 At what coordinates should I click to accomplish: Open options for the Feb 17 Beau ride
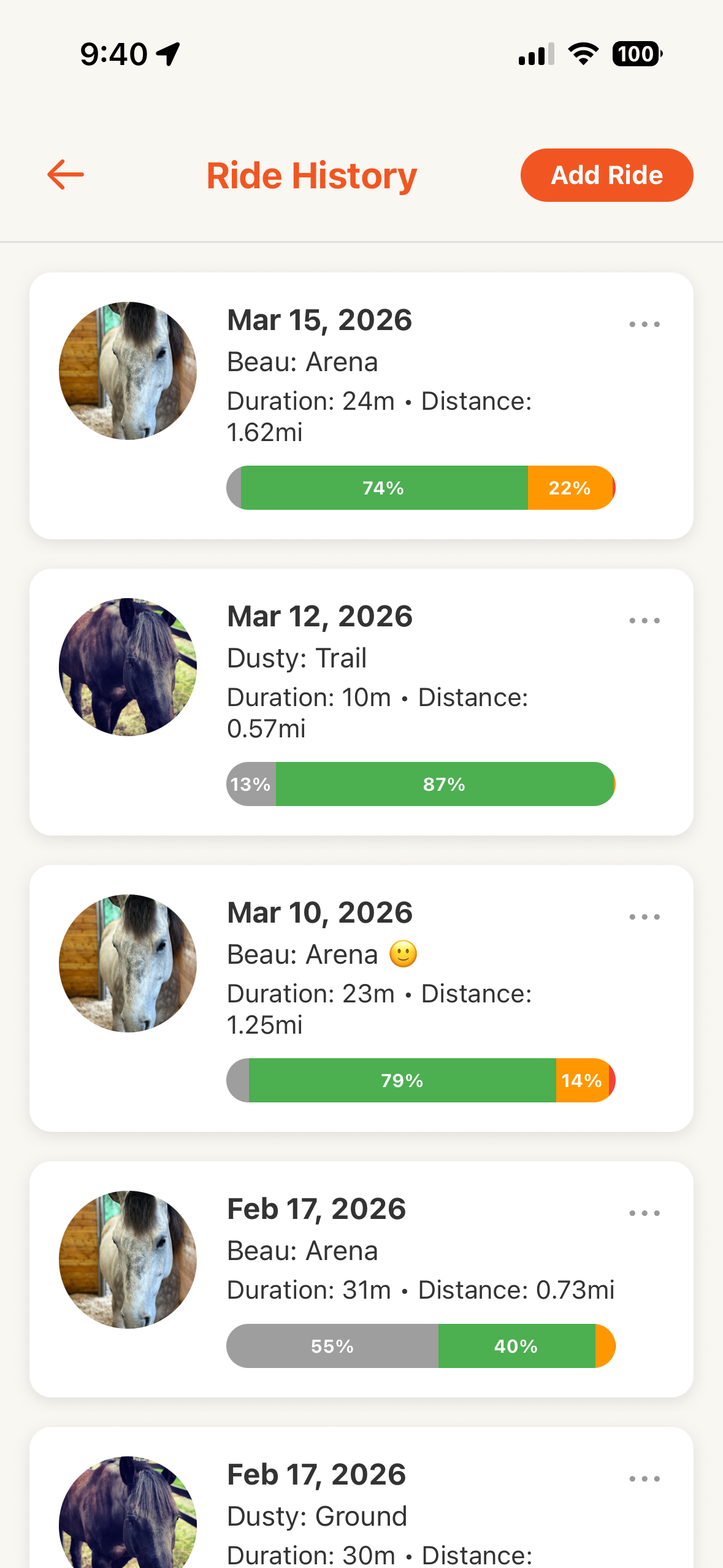point(644,1212)
